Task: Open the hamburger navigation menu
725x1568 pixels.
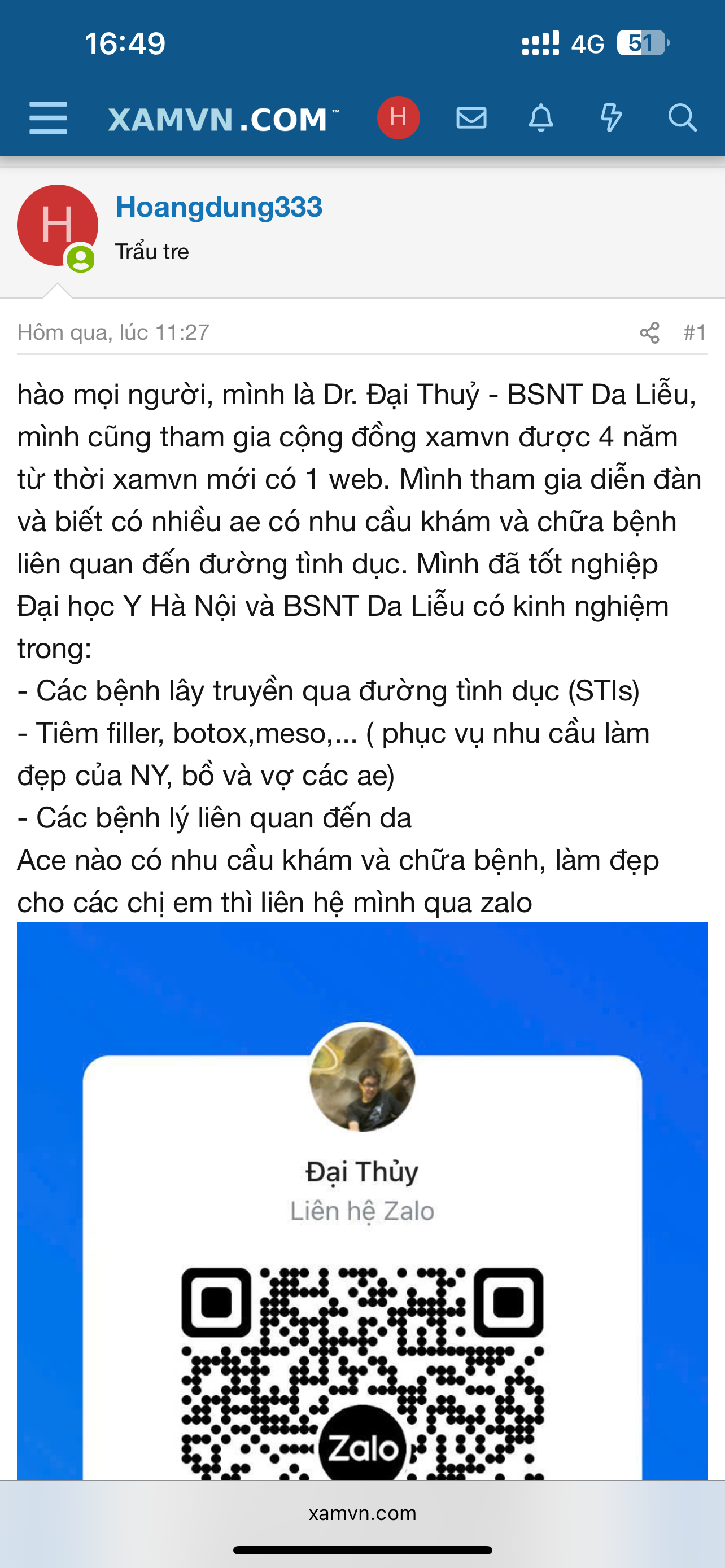Action: click(x=48, y=117)
